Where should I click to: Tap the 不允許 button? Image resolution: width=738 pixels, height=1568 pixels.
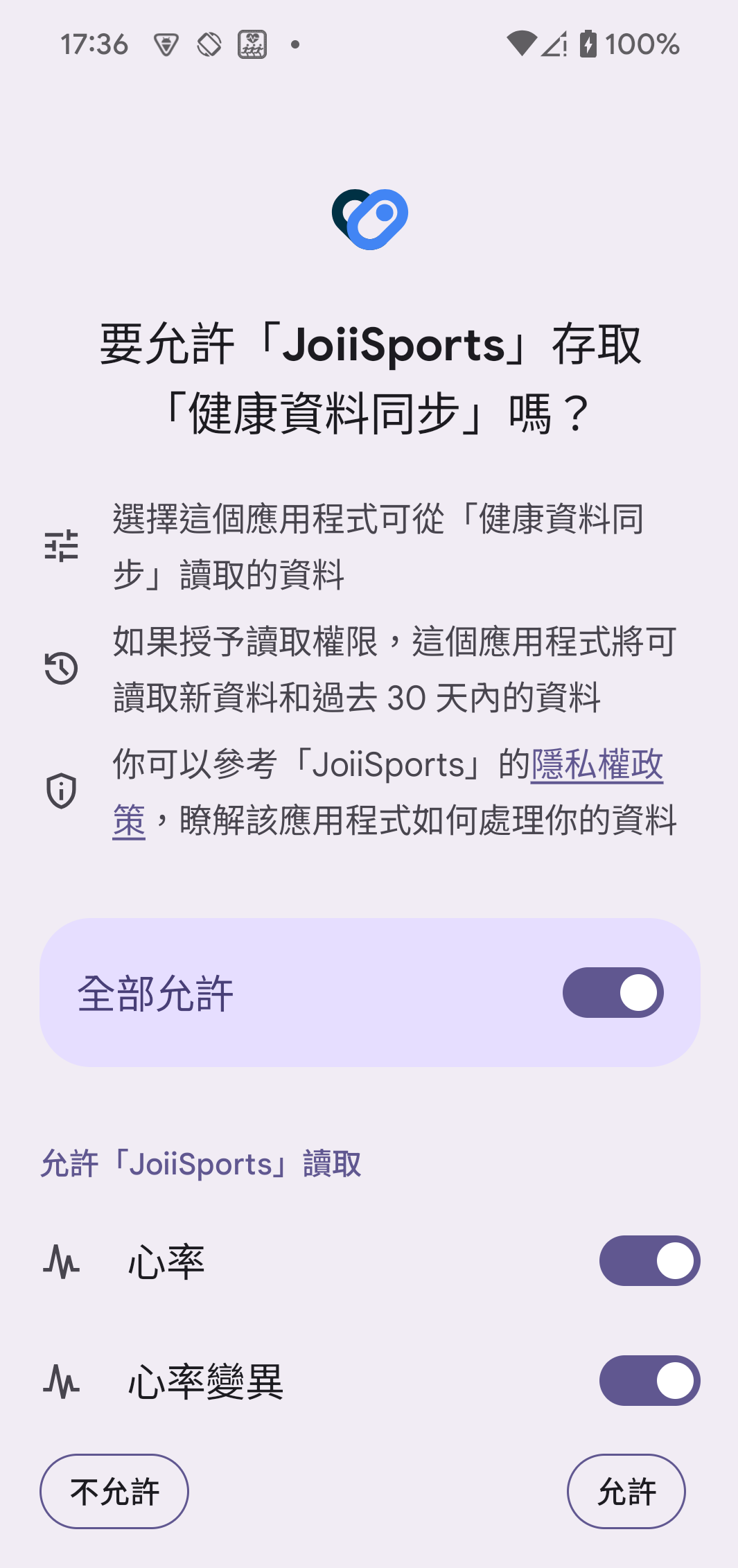tap(114, 1491)
